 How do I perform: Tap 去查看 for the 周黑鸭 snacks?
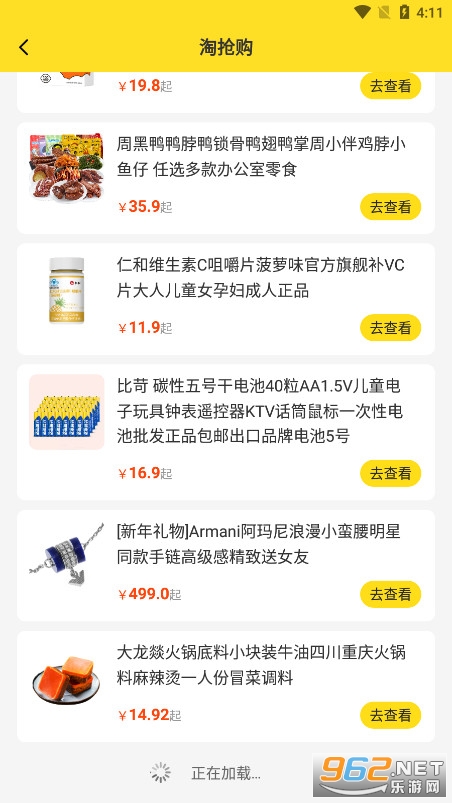tap(391, 207)
